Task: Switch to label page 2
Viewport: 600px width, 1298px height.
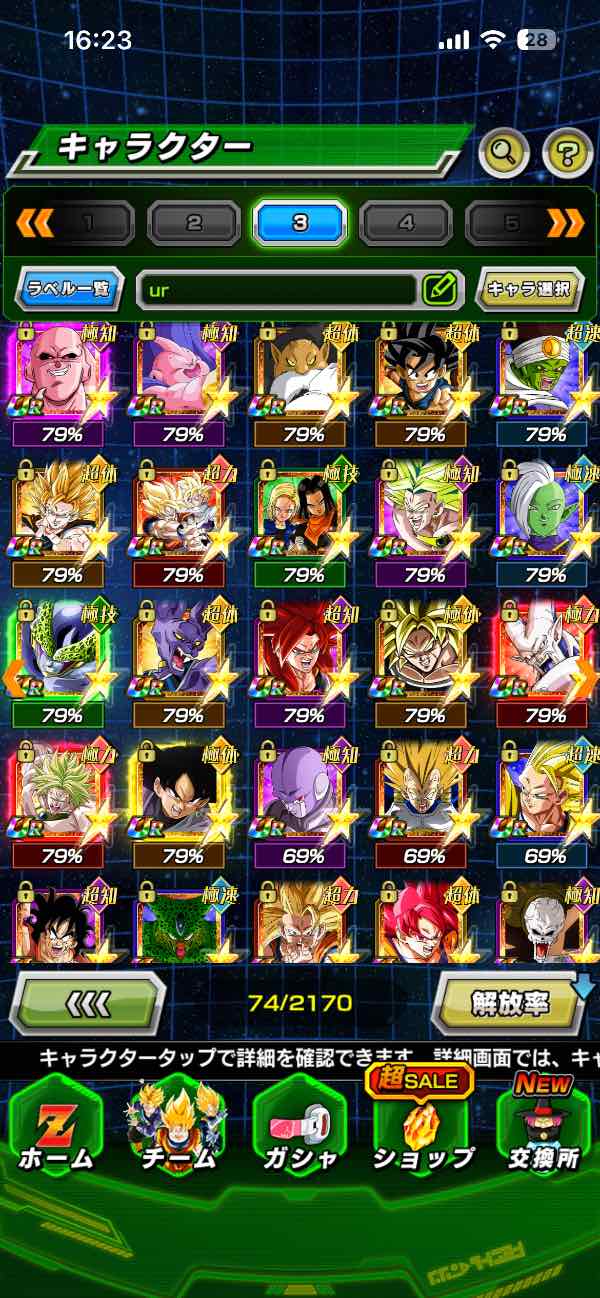Action: 194,224
